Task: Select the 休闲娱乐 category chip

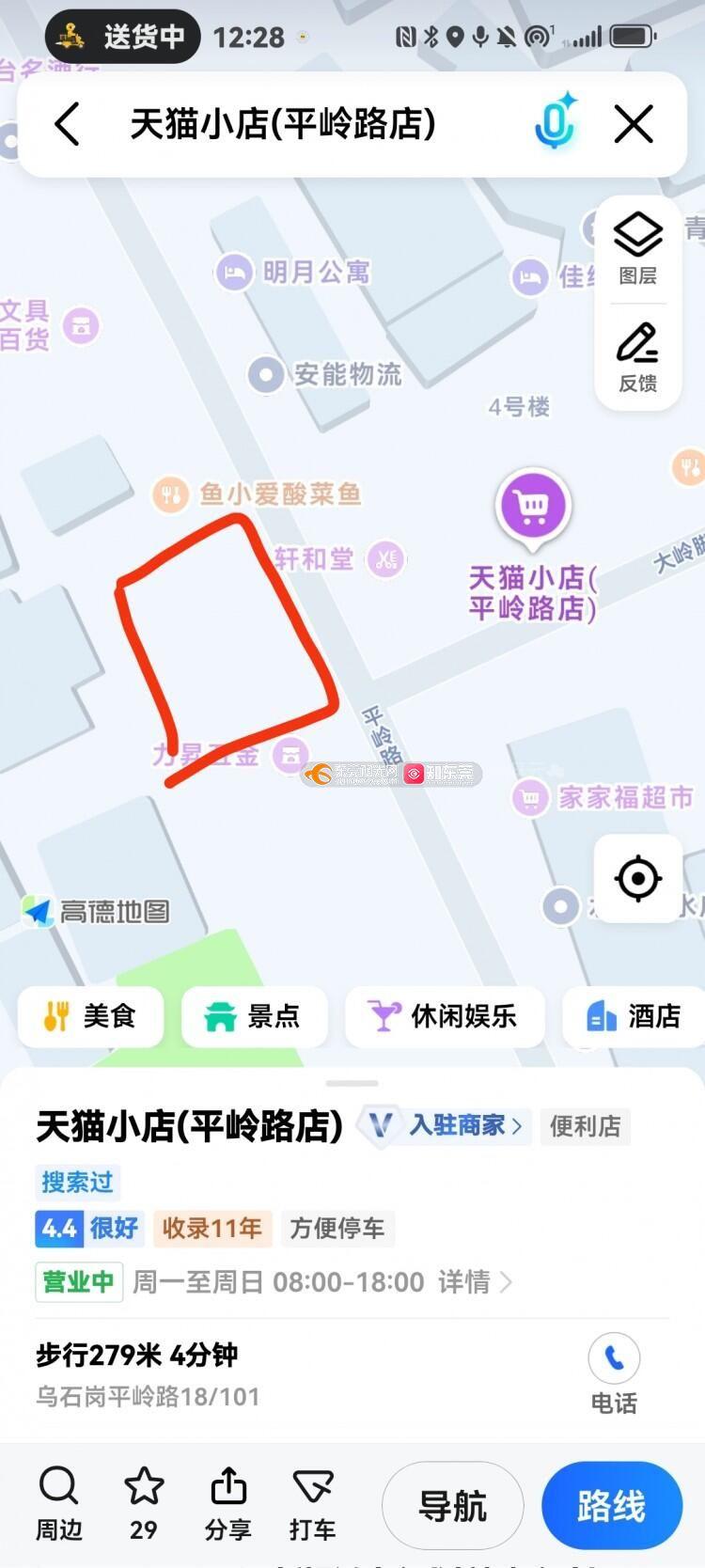Action: tap(445, 1016)
